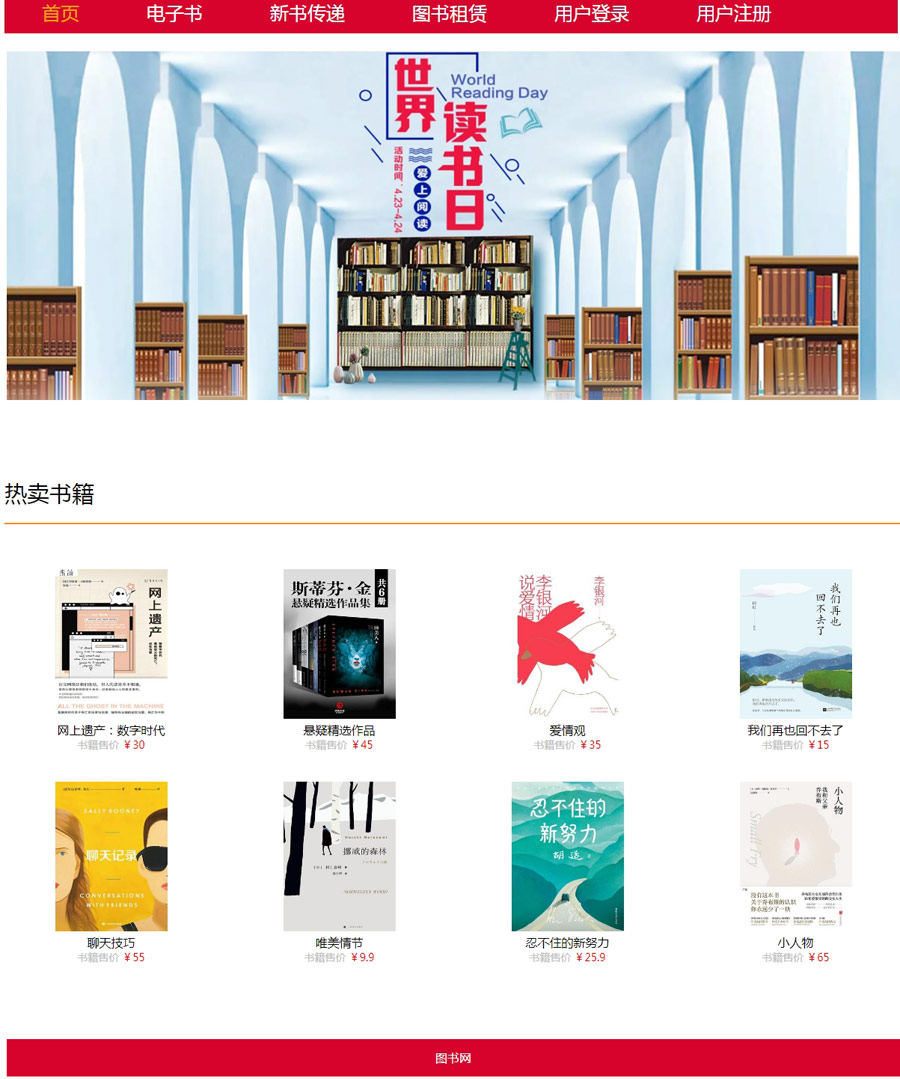Image resolution: width=900 pixels, height=1079 pixels.
Task: Open the 聊天技巧 book
Action: click(x=111, y=856)
